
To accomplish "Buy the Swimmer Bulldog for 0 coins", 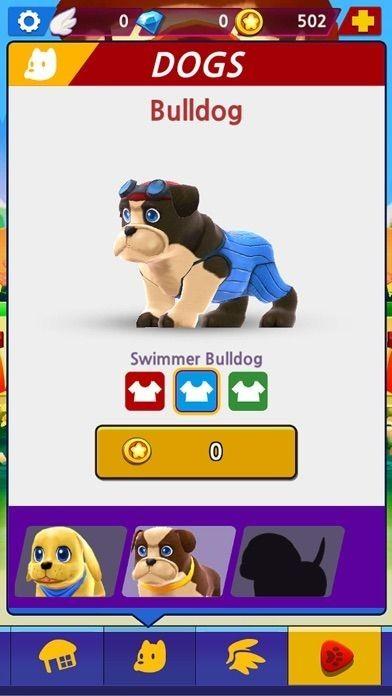I will [x=196, y=452].
